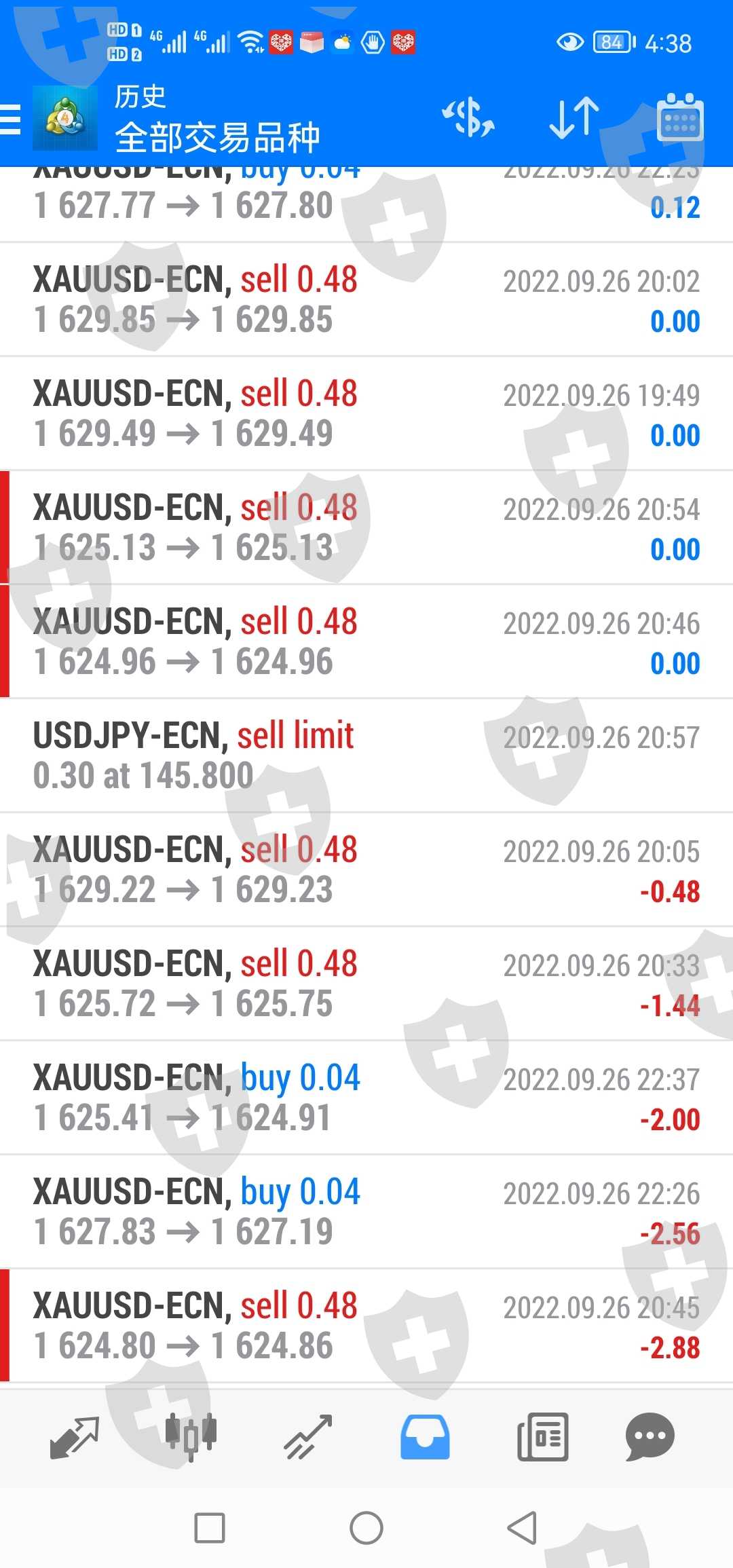Viewport: 733px width, 1568px height.
Task: Open the sort order arrows
Action: pos(574,117)
